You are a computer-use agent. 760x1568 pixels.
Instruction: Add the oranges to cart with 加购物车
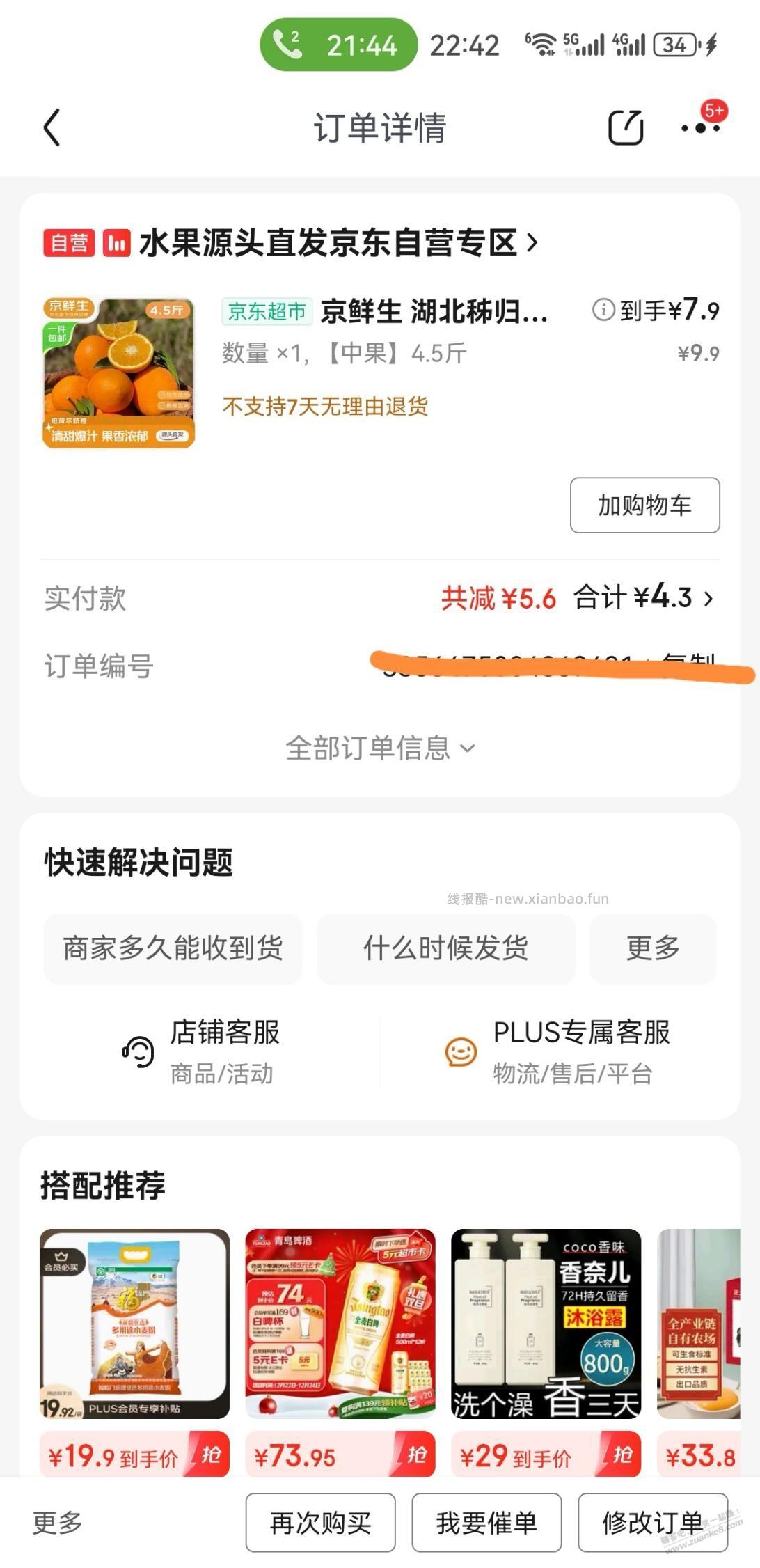click(644, 506)
